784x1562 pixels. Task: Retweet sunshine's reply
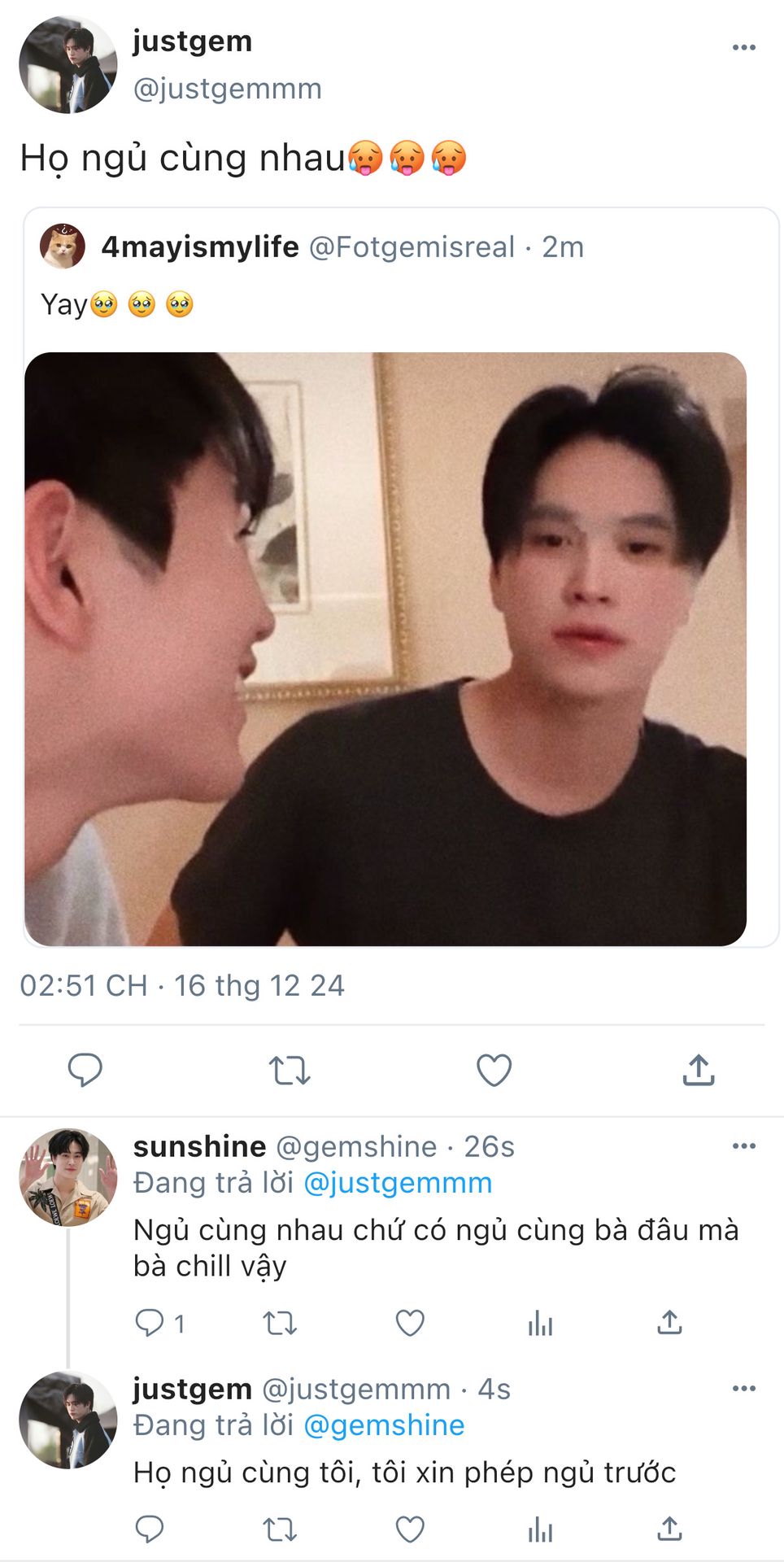pyautogui.click(x=280, y=1323)
